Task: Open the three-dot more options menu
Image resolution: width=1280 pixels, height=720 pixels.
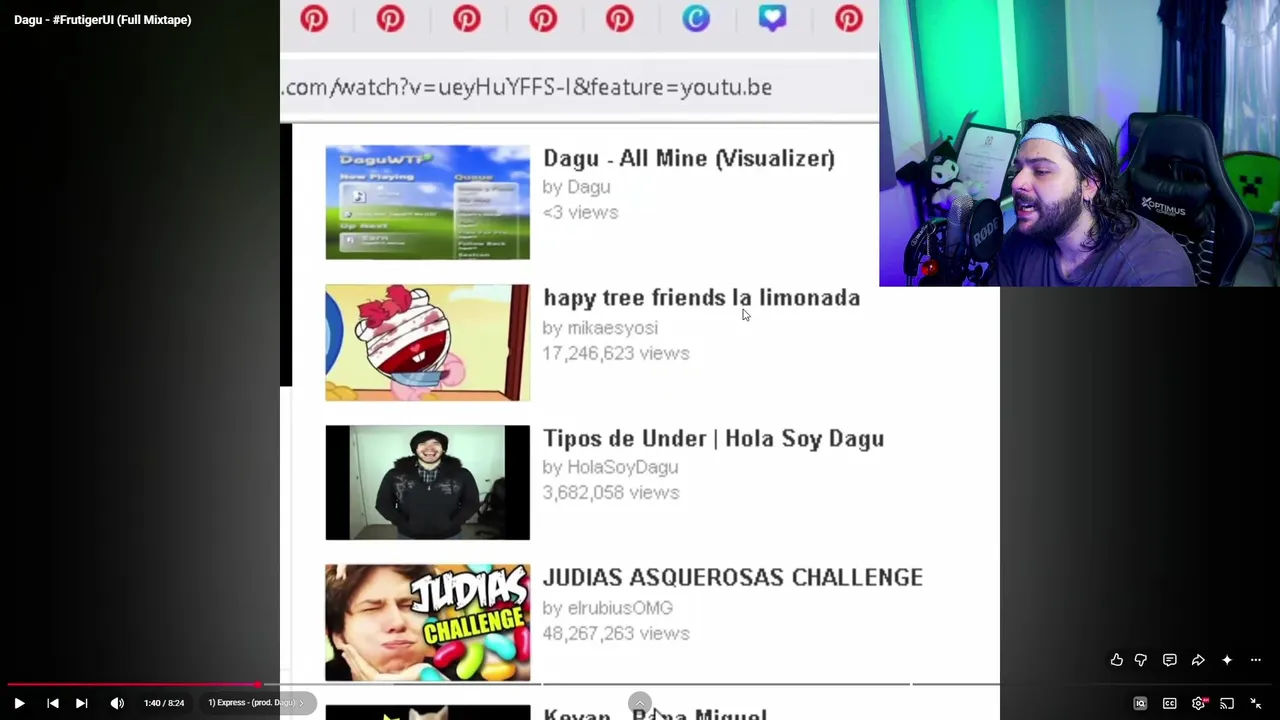Action: [x=1256, y=660]
